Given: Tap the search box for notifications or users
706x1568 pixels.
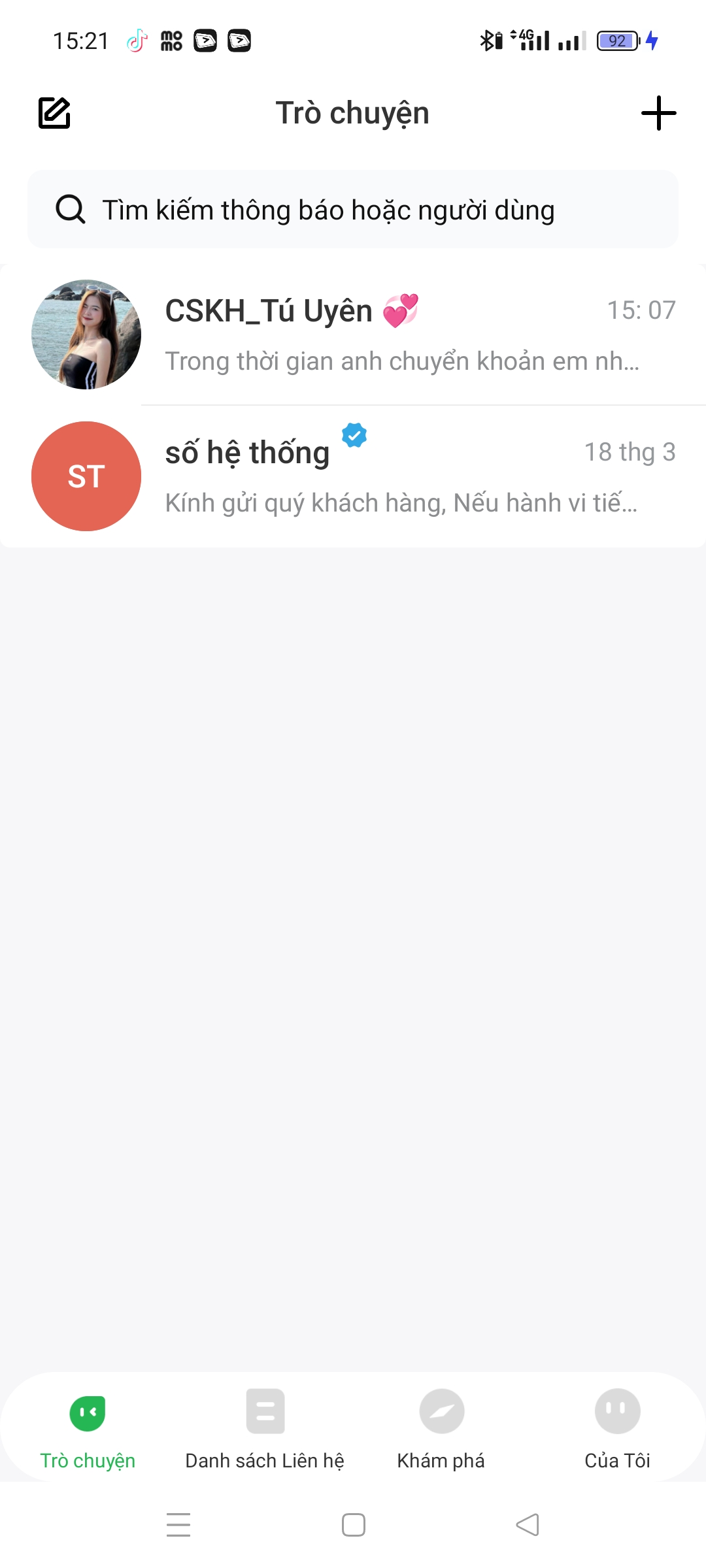Looking at the screenshot, I should [353, 210].
